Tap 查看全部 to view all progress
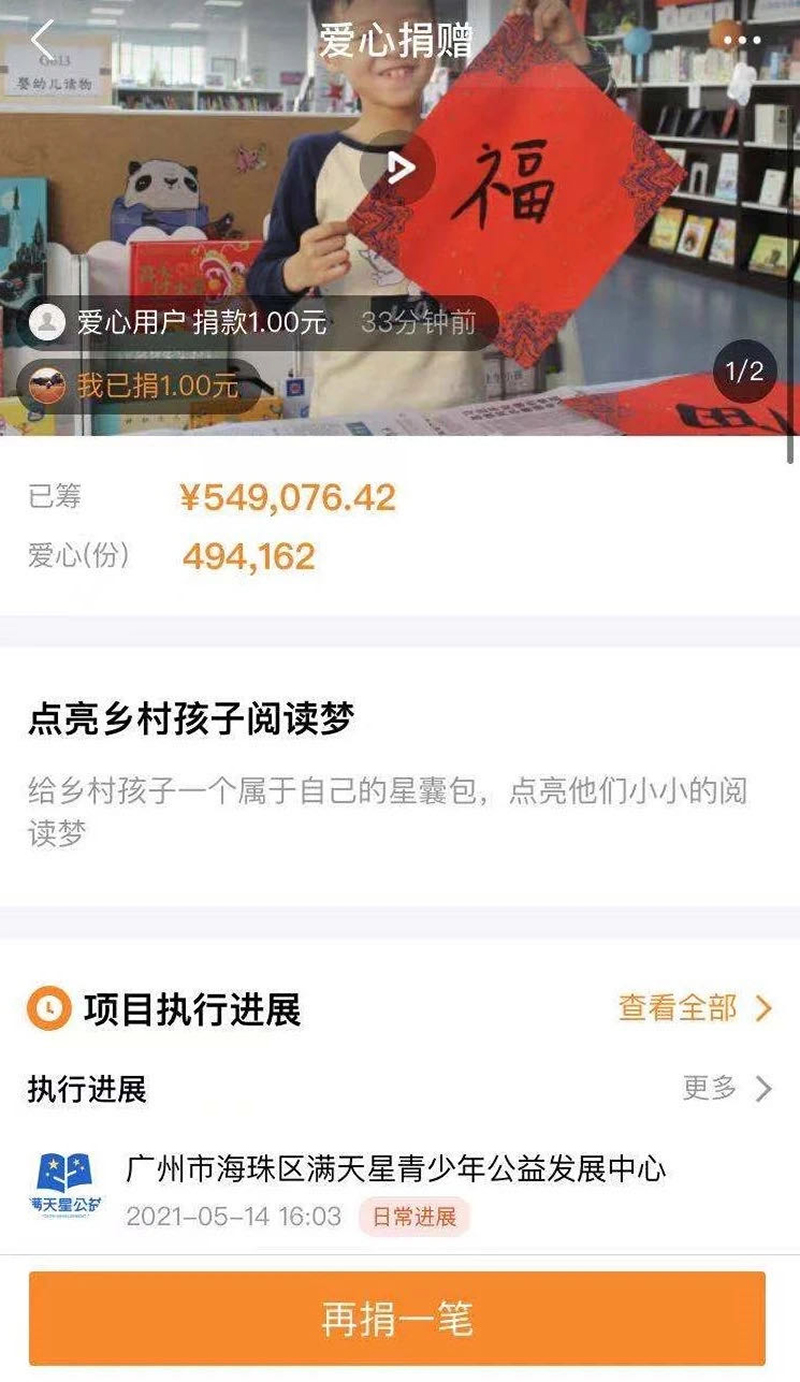Image resolution: width=800 pixels, height=1382 pixels. [695, 1008]
